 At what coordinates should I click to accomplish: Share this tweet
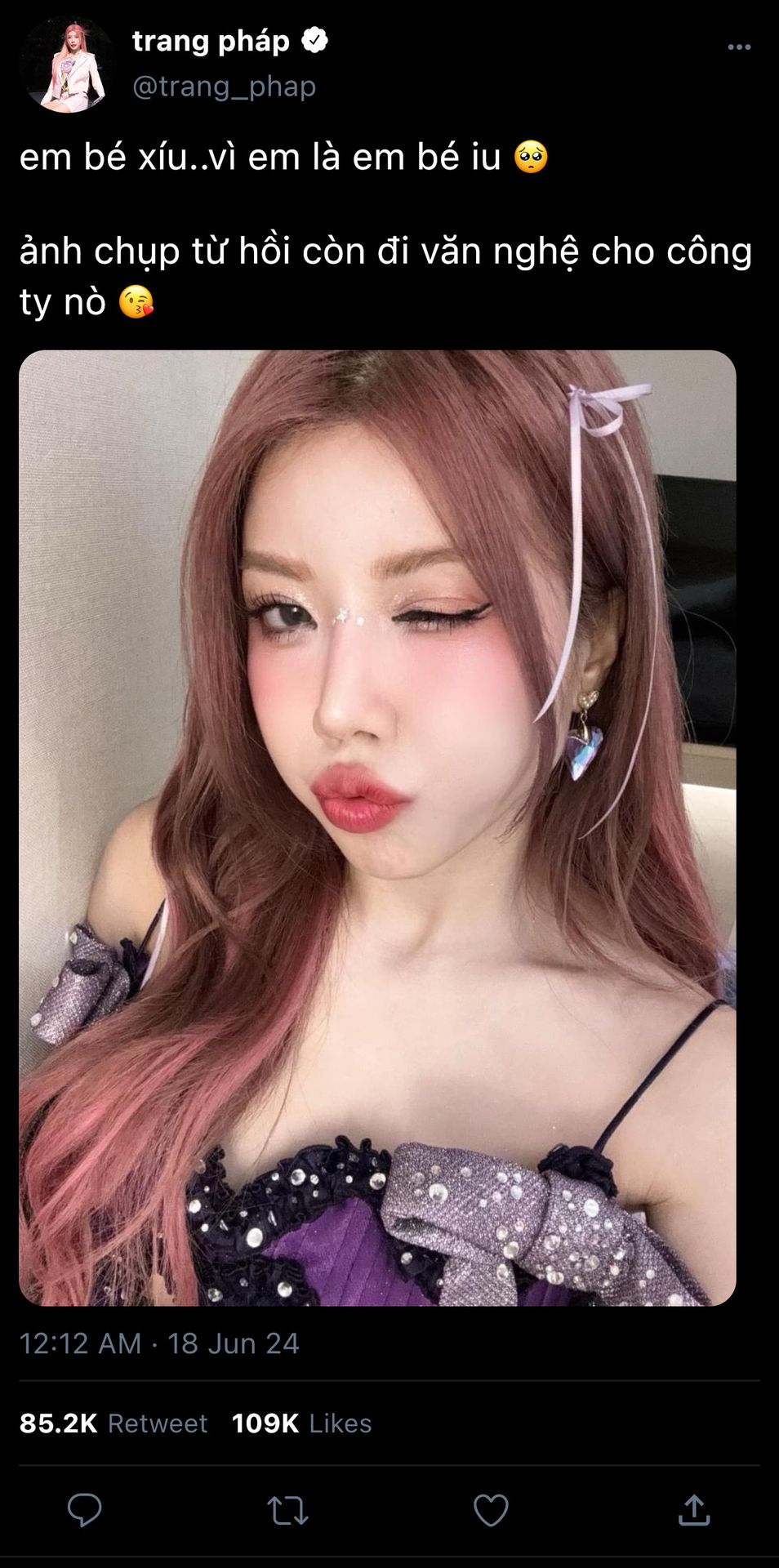[x=694, y=1510]
